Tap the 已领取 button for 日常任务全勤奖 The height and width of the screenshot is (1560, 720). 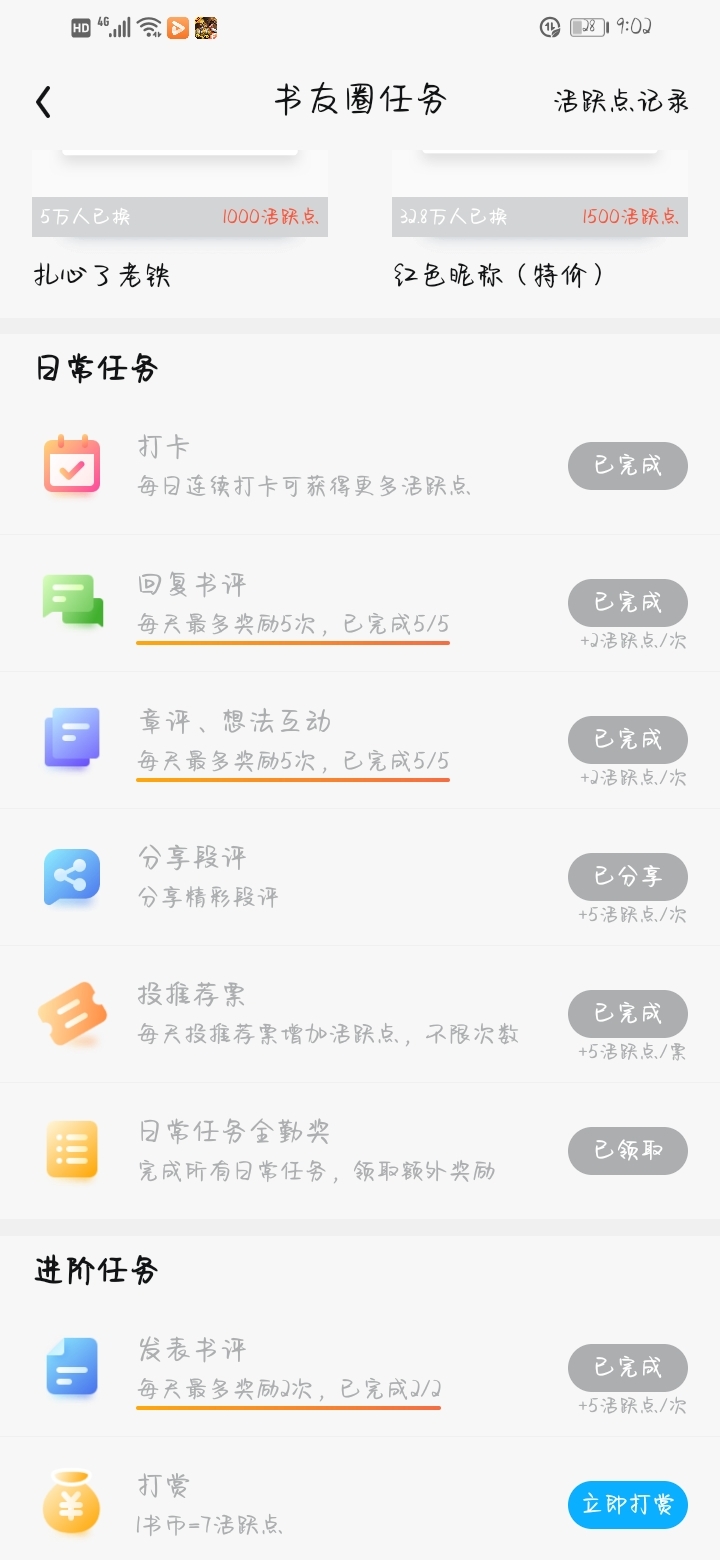point(628,1151)
